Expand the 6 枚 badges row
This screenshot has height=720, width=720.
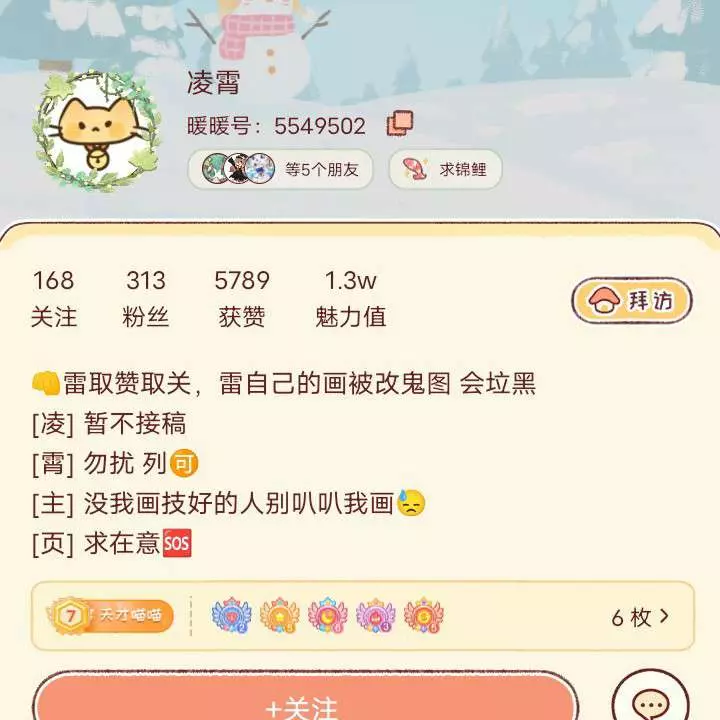640,617
